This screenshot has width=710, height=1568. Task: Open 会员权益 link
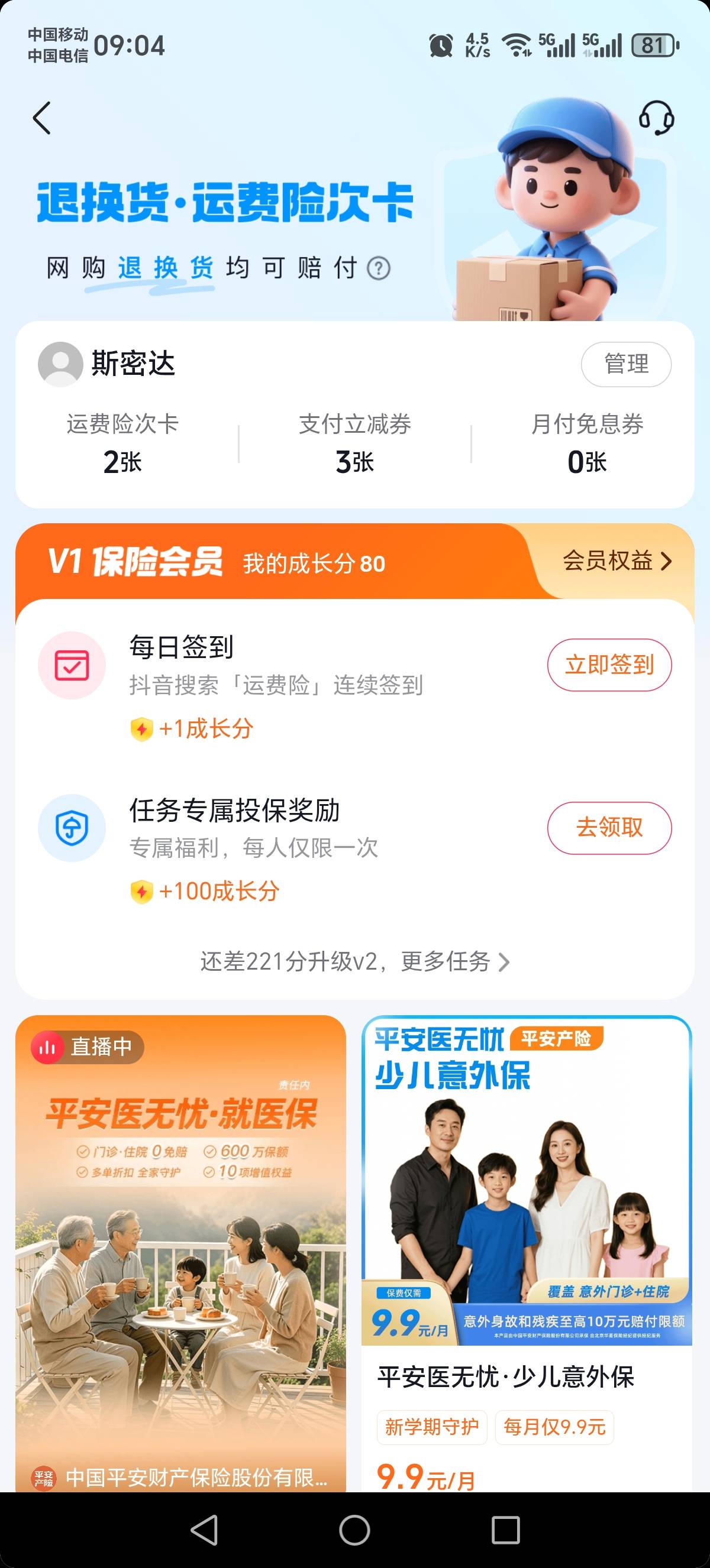(617, 561)
